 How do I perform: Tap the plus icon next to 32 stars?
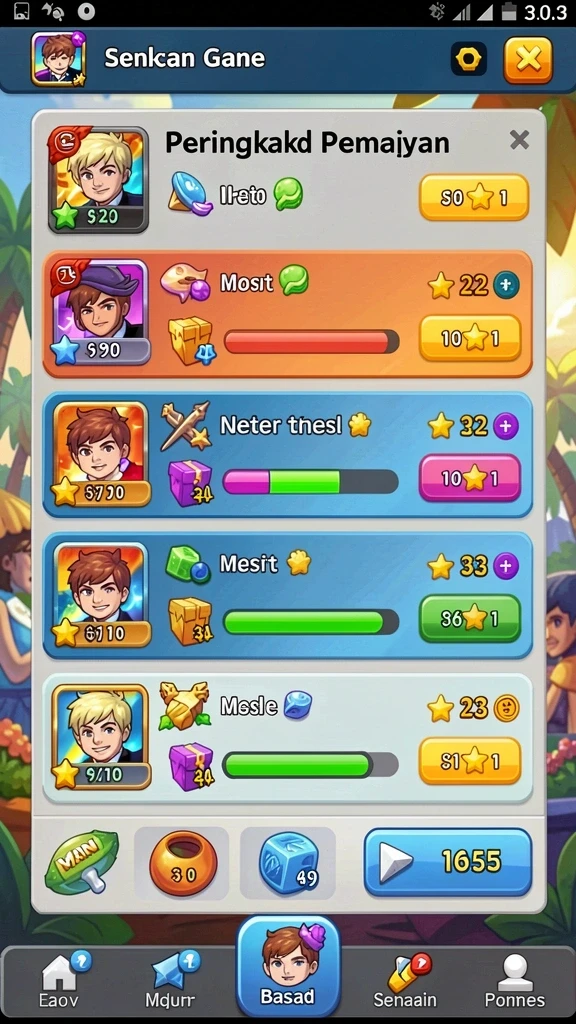pos(506,426)
